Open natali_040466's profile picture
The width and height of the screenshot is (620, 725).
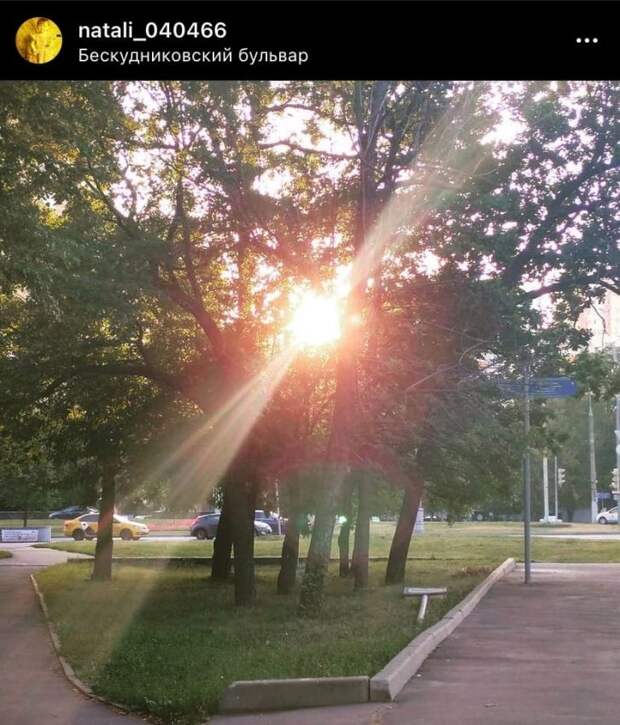tap(39, 40)
